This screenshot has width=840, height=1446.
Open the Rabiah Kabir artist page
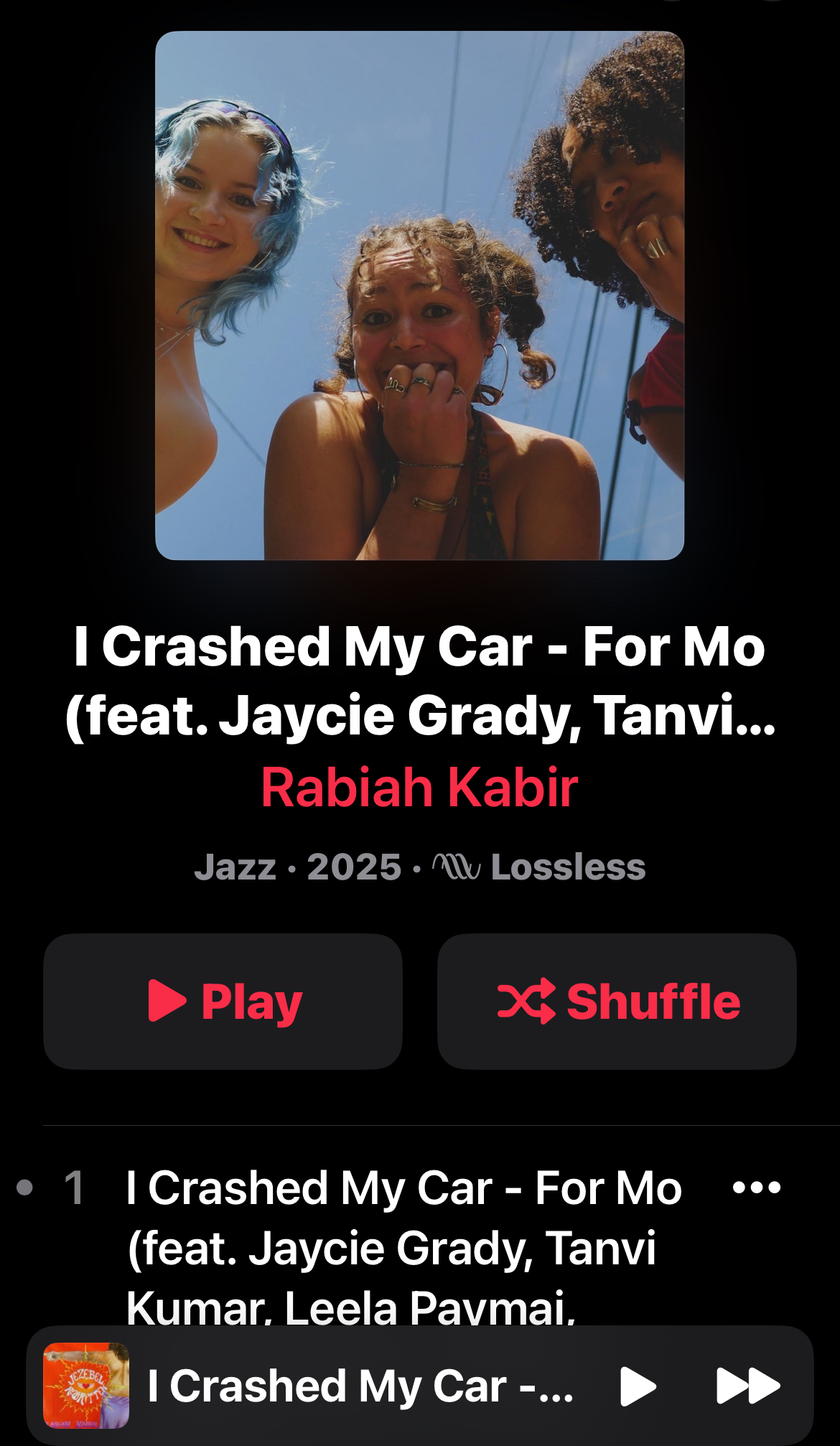click(419, 787)
